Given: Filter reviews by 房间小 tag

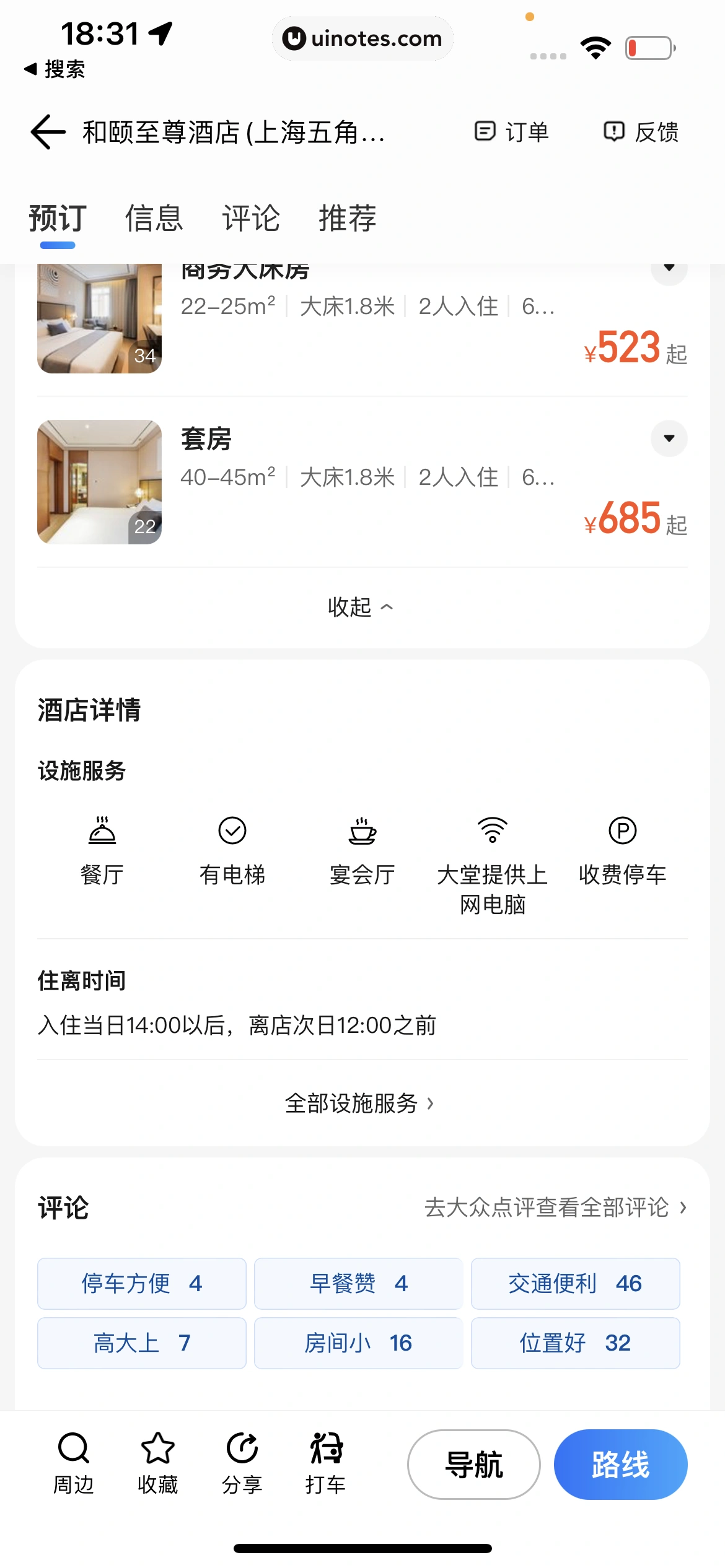Looking at the screenshot, I should [358, 1343].
